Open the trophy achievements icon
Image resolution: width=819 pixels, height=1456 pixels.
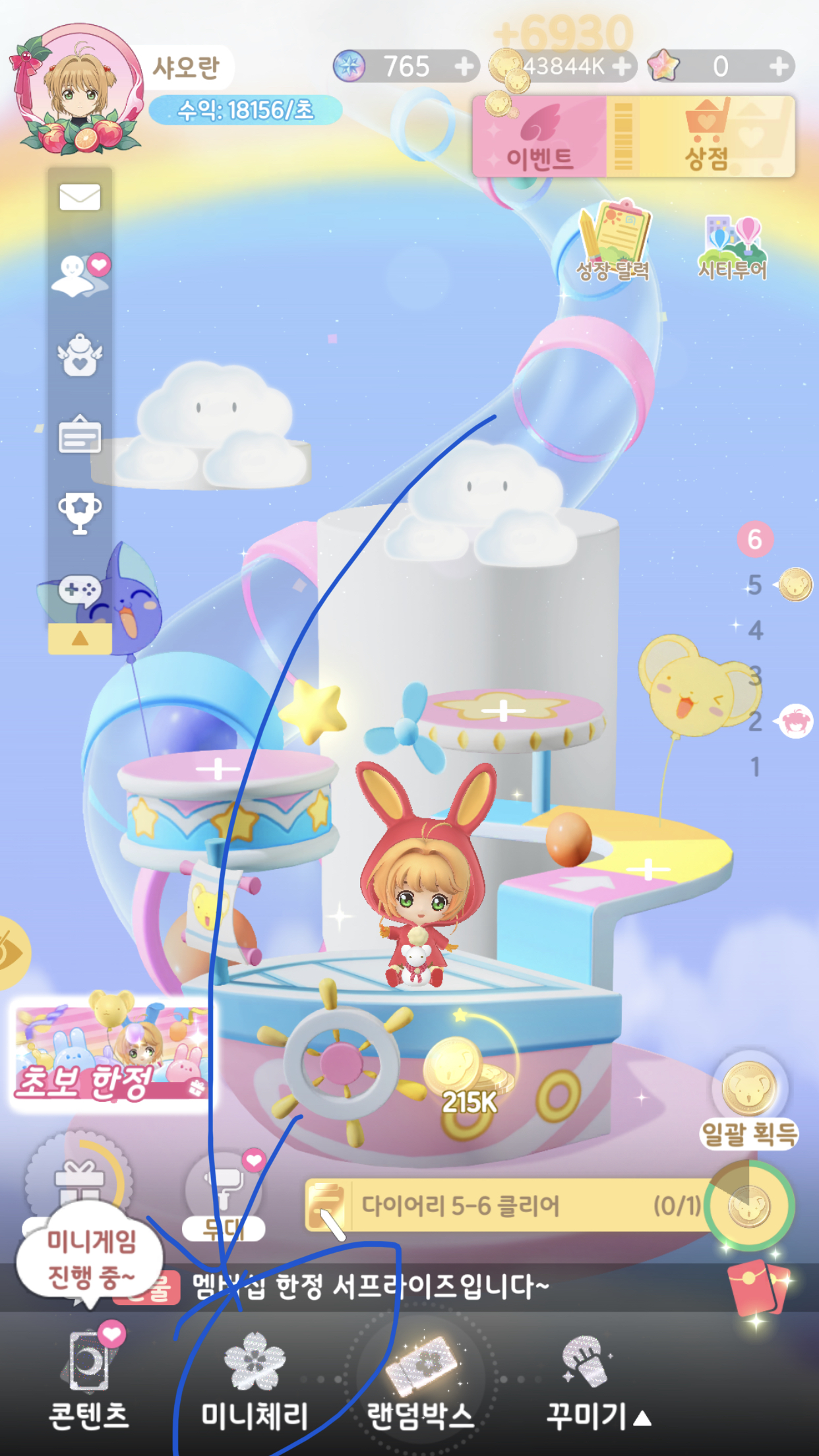tap(80, 512)
